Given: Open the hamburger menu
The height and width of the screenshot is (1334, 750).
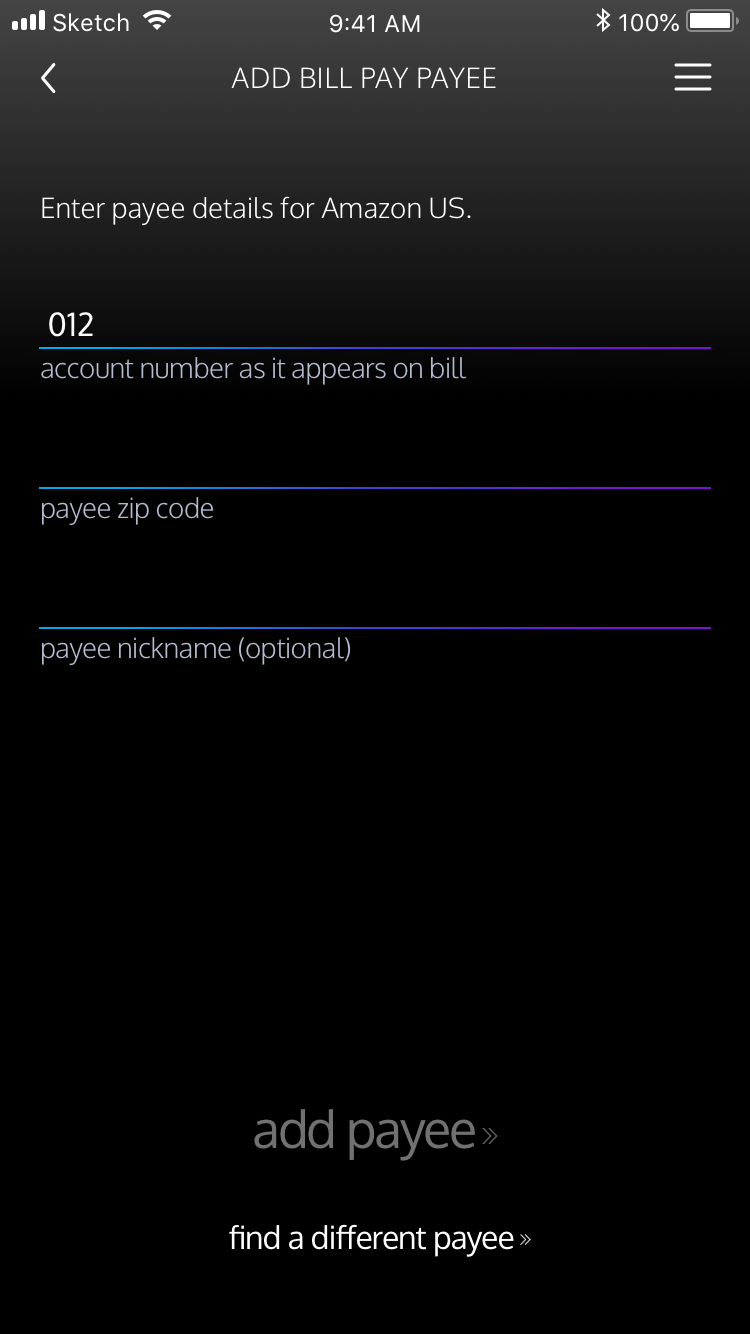Looking at the screenshot, I should tap(692, 78).
